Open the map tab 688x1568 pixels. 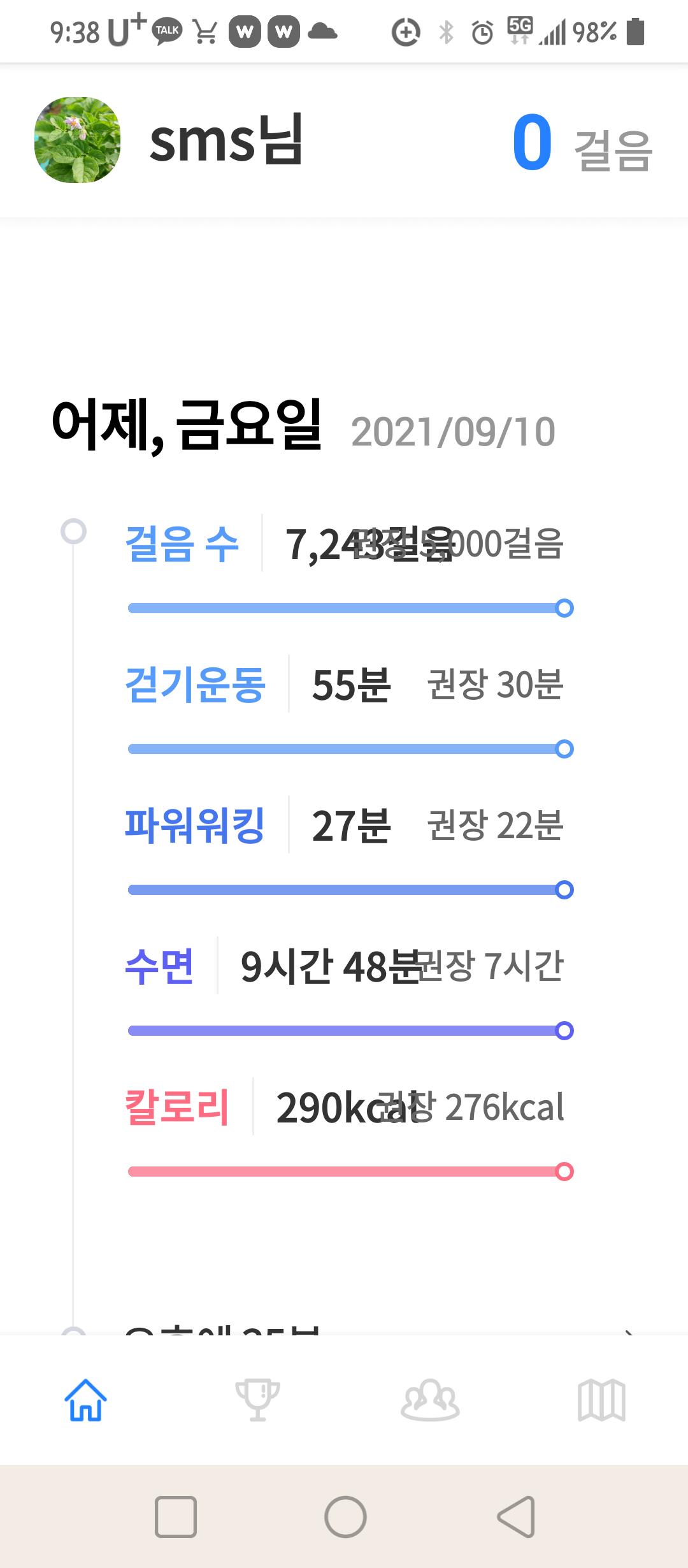point(601,1400)
